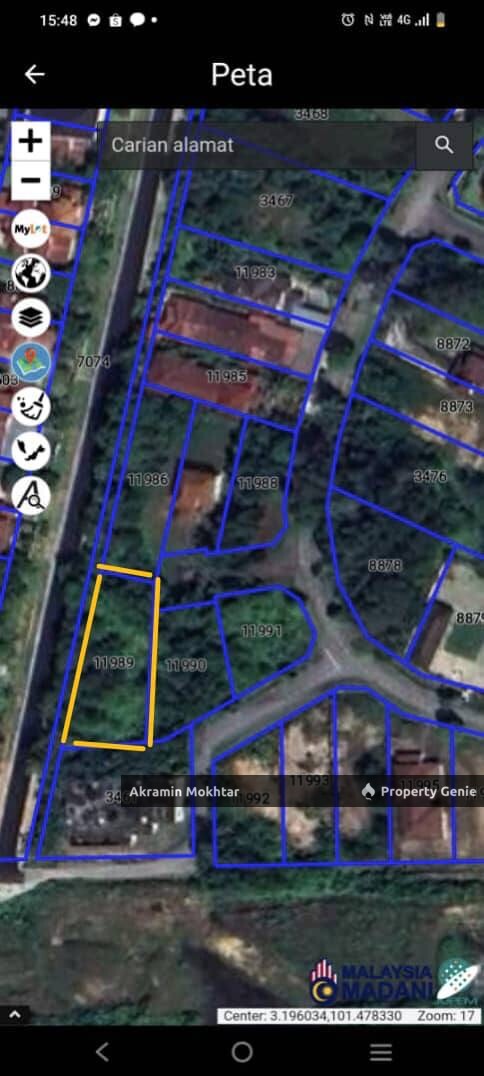Zoom in with the plus button
The image size is (484, 1076).
[x=30, y=141]
